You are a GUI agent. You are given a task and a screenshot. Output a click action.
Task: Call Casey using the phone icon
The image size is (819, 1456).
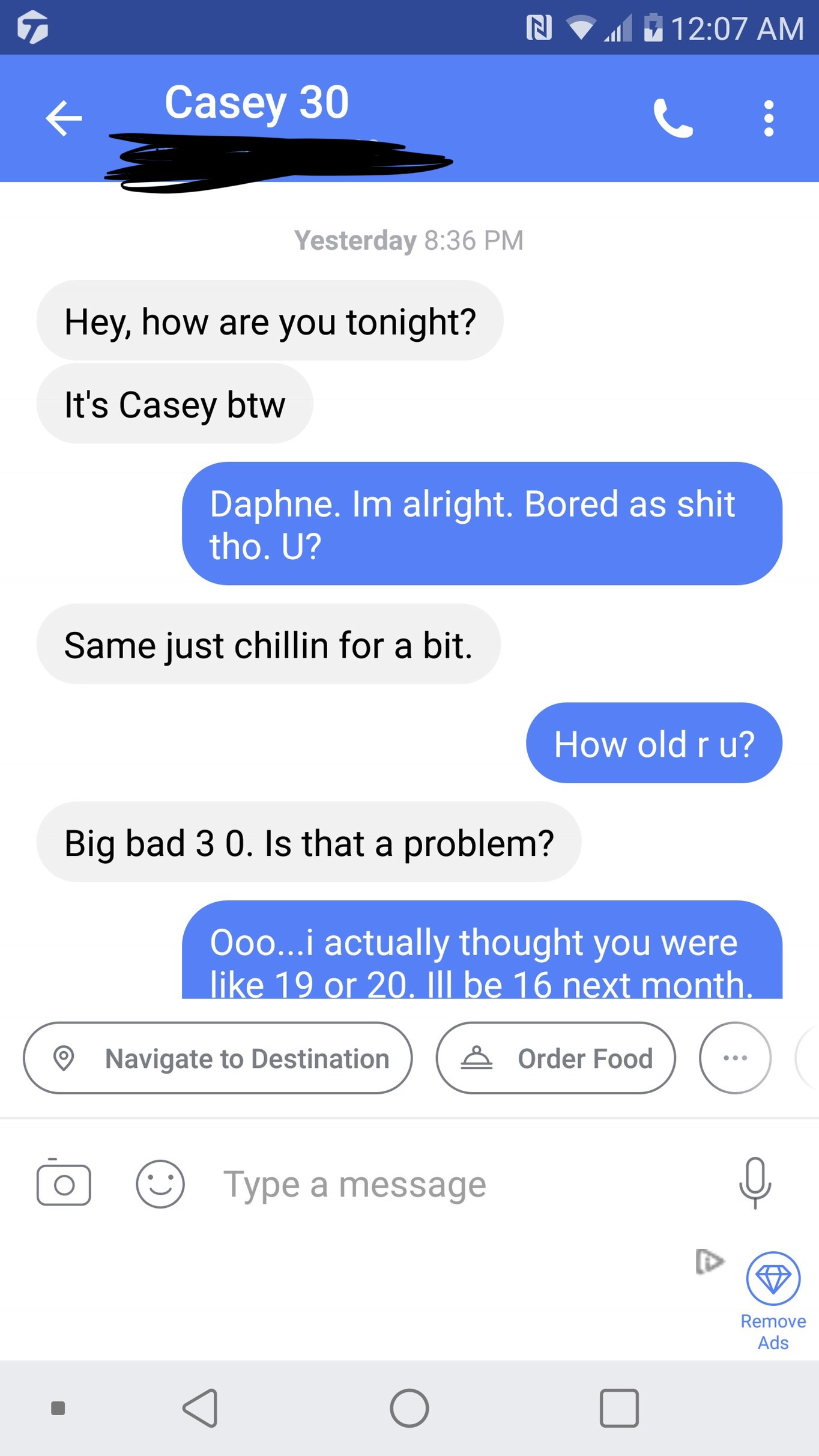coord(673,118)
